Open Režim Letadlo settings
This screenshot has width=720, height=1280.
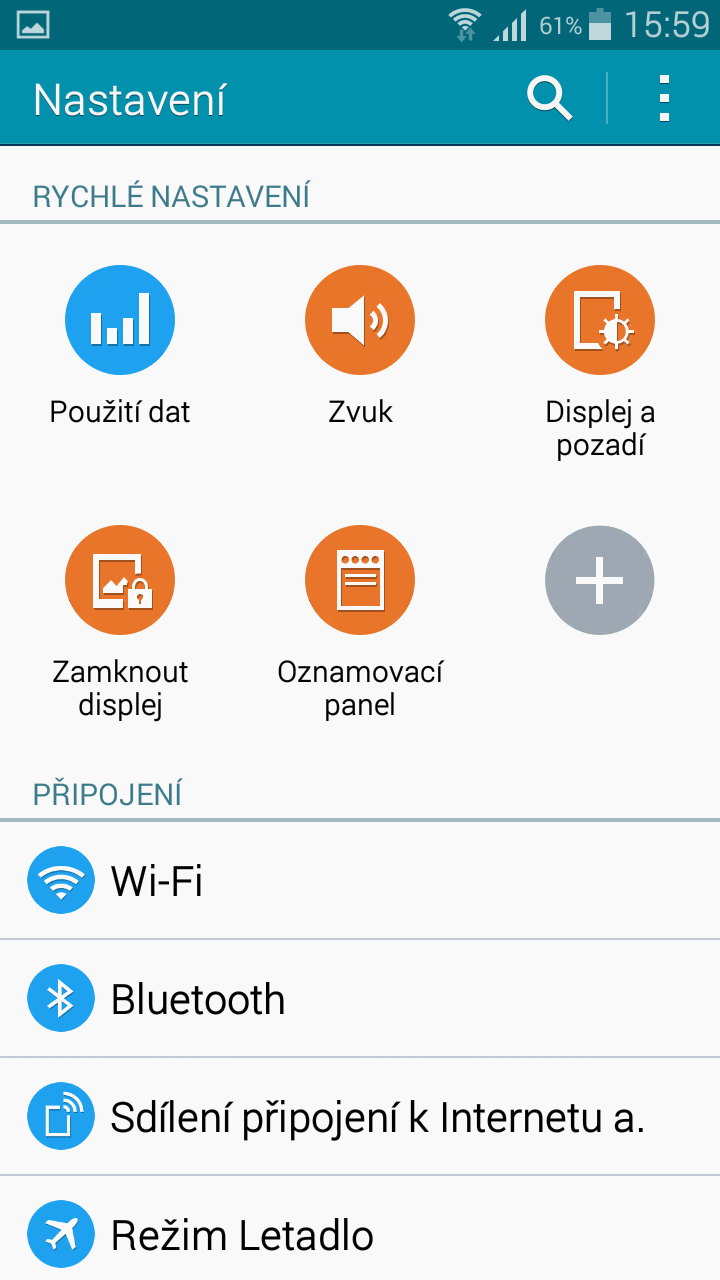coord(360,1229)
